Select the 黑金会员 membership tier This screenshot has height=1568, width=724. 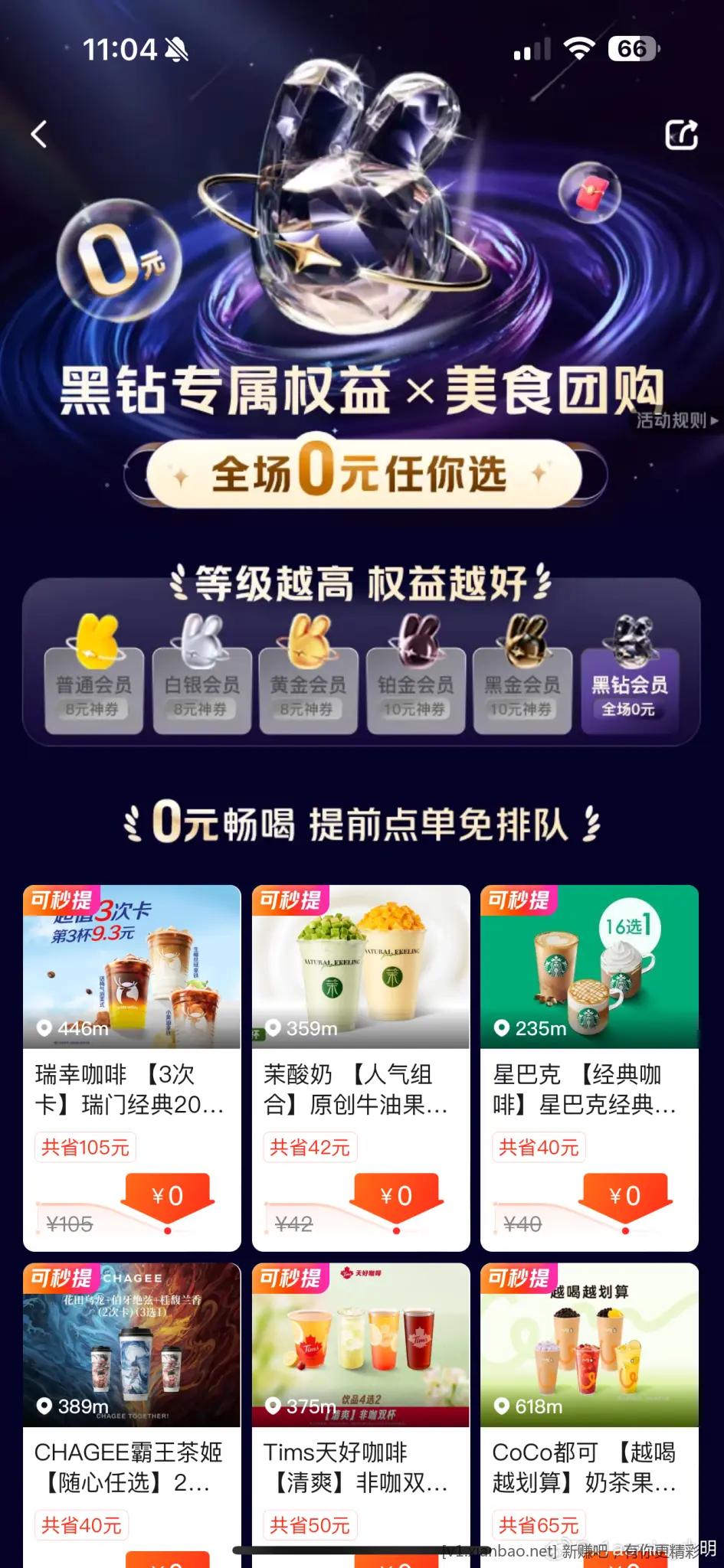522,688
